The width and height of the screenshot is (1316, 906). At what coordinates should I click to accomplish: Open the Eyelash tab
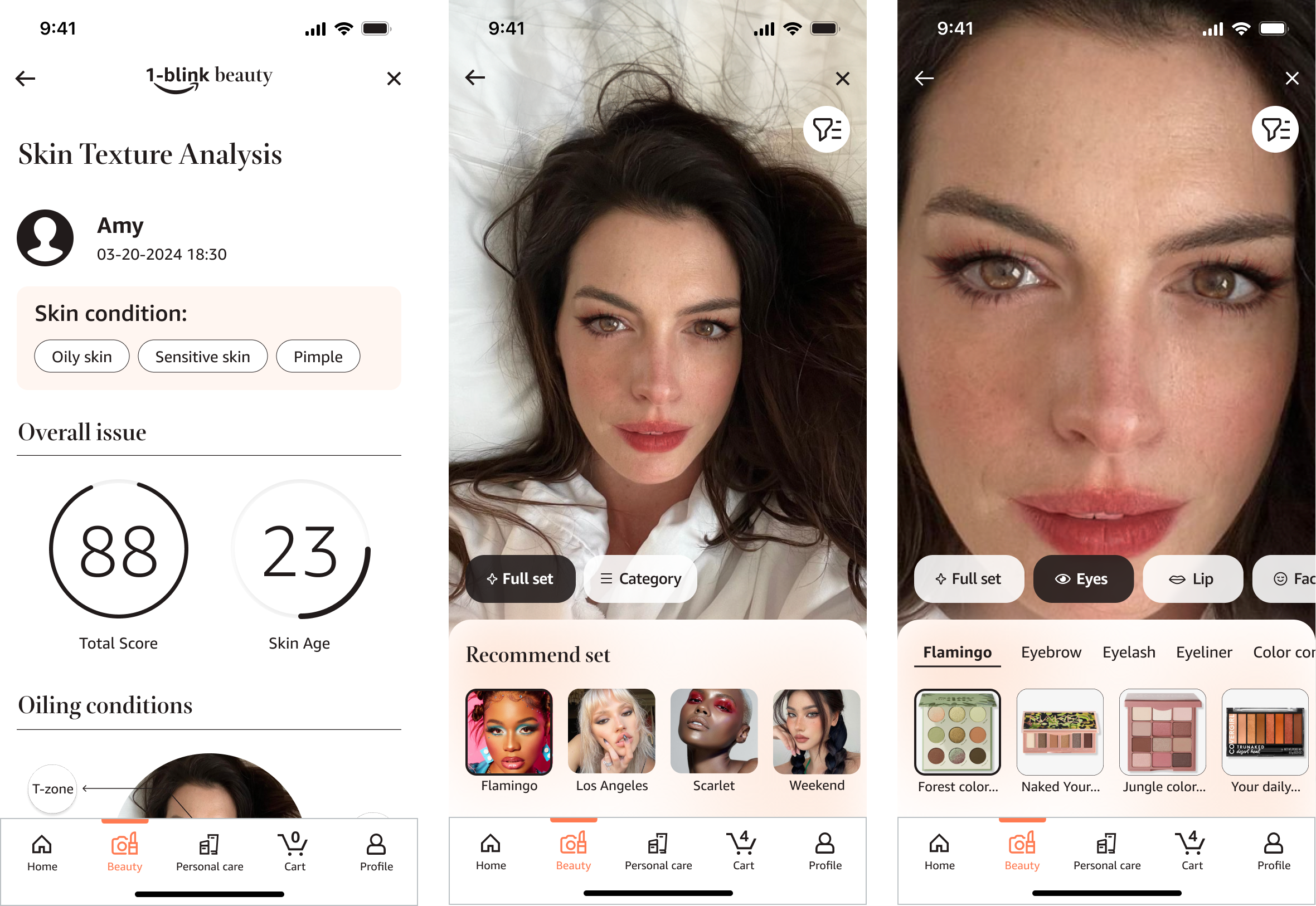point(1128,652)
